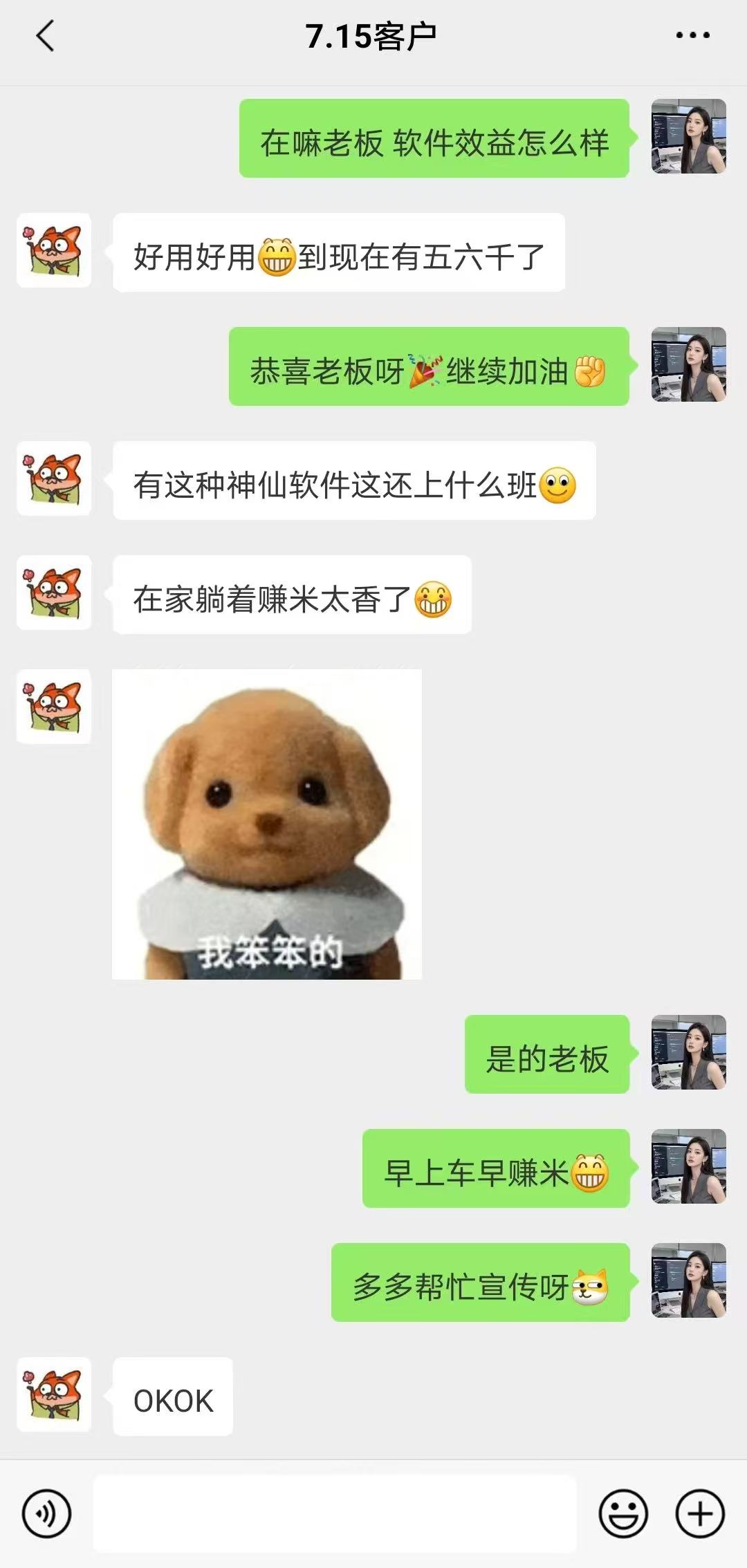Open the emoji sticker panel
The width and height of the screenshot is (747, 1568).
tap(623, 1514)
